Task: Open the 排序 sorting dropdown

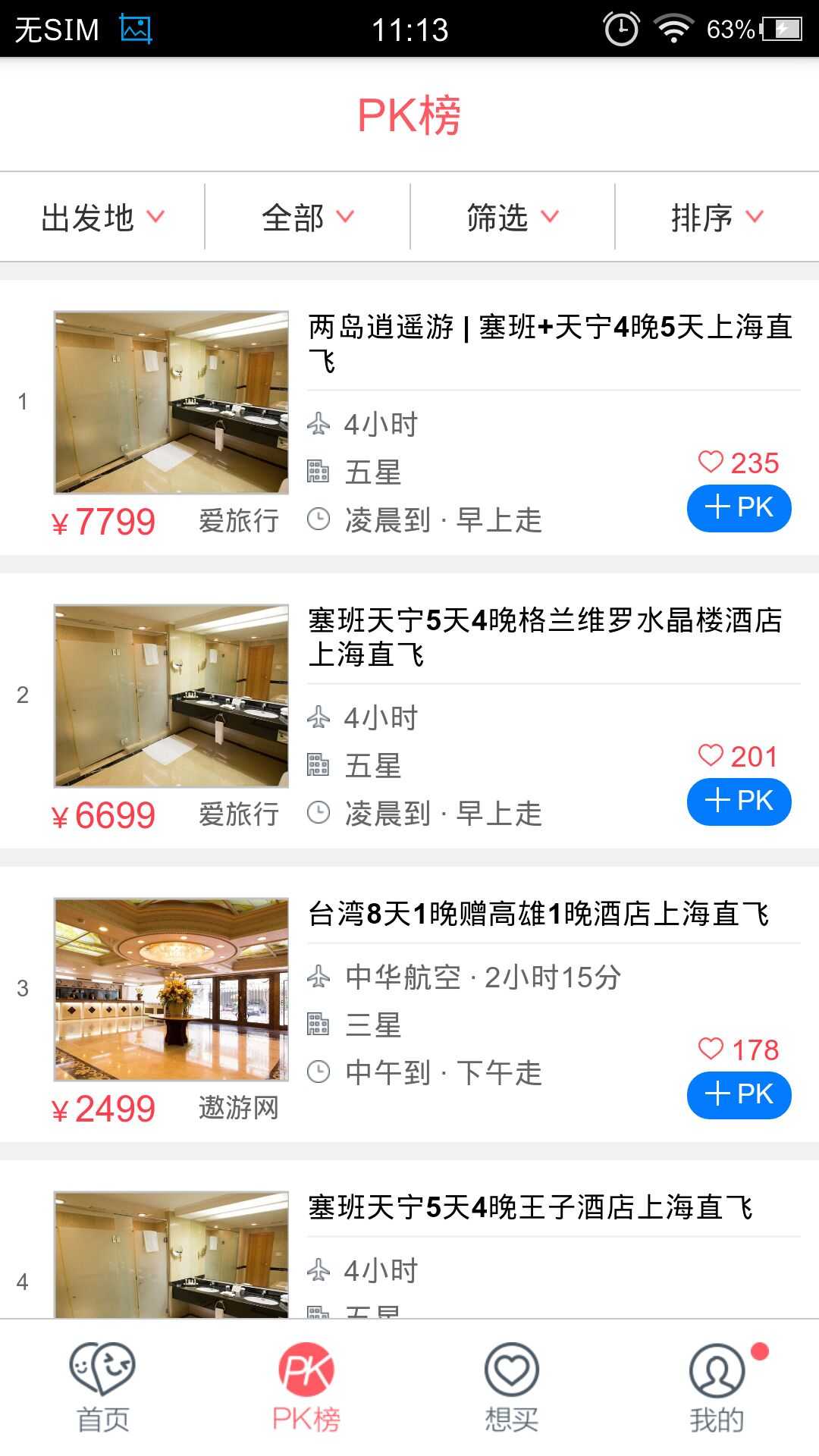Action: [716, 218]
